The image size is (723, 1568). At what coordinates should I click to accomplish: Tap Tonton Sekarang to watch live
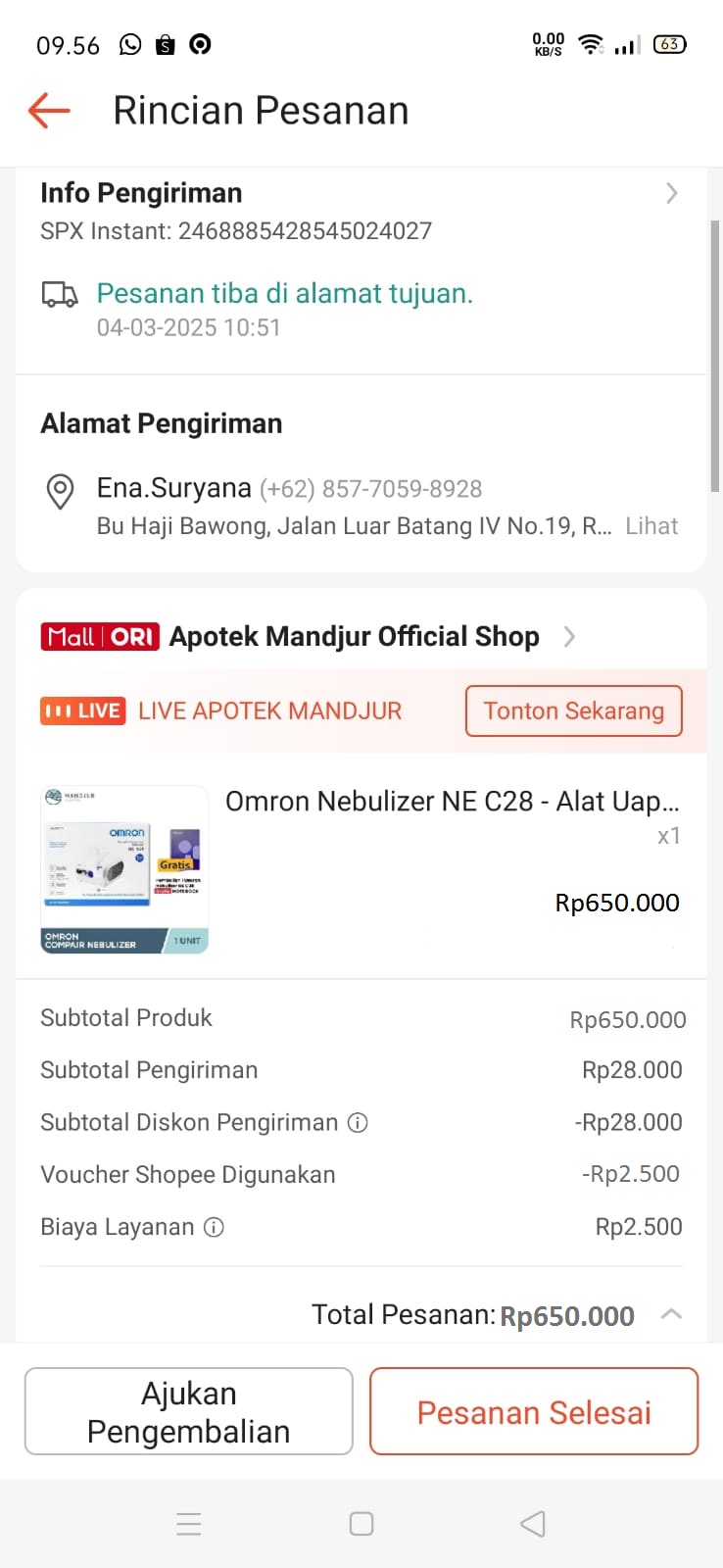pos(573,711)
